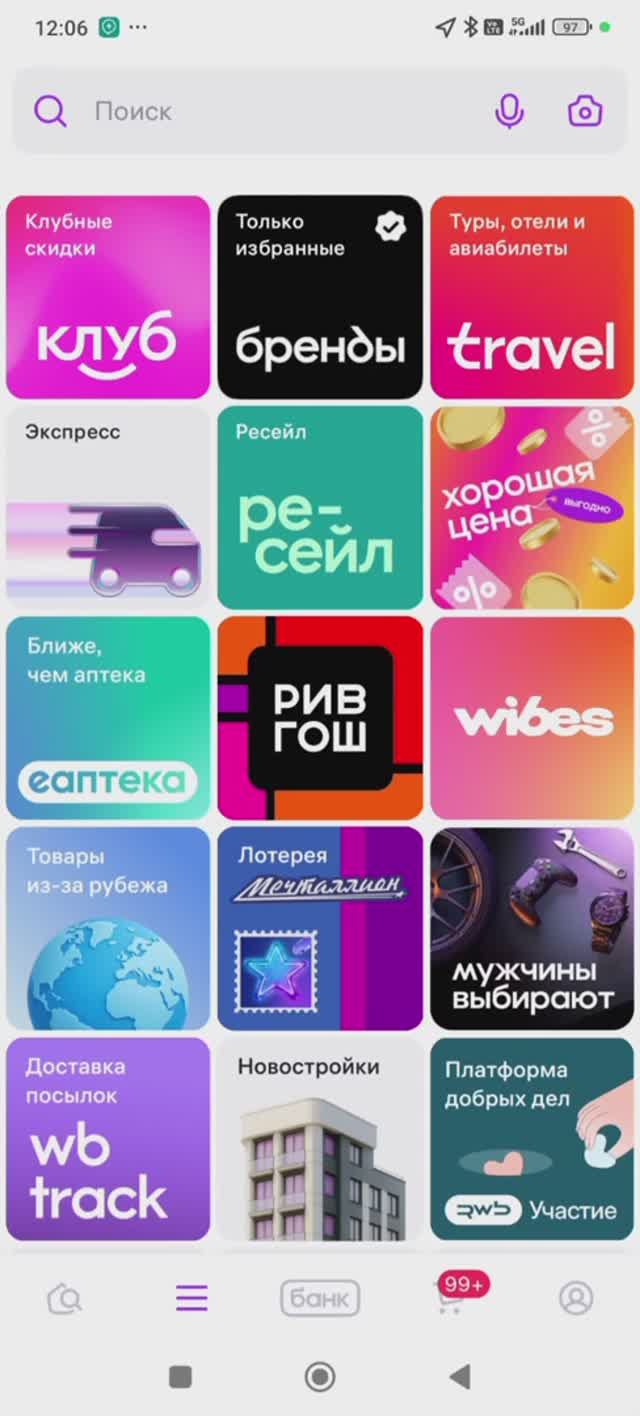Start voice search with the microphone
This screenshot has width=640, height=1416.
point(509,111)
